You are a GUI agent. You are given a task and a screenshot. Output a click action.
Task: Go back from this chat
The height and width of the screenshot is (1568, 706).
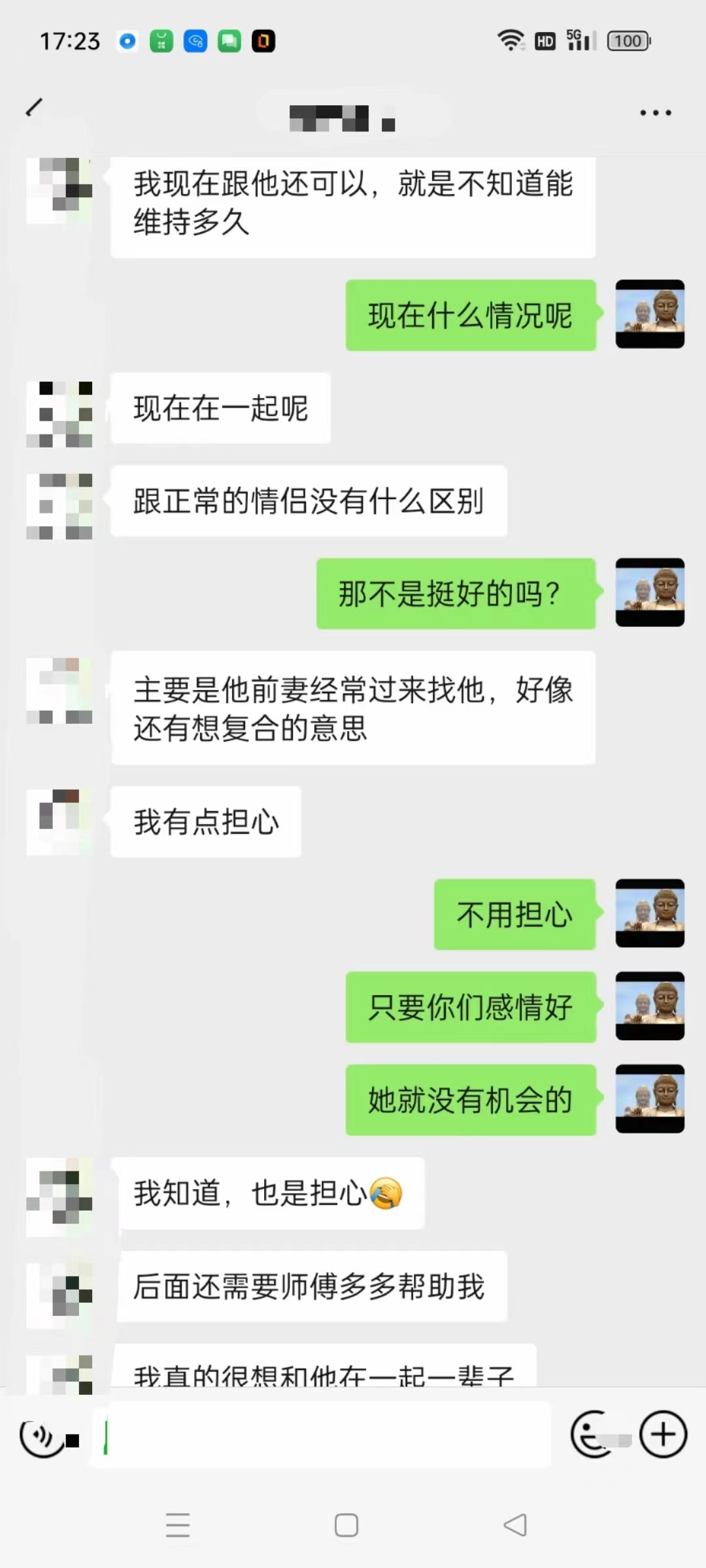tap(34, 108)
